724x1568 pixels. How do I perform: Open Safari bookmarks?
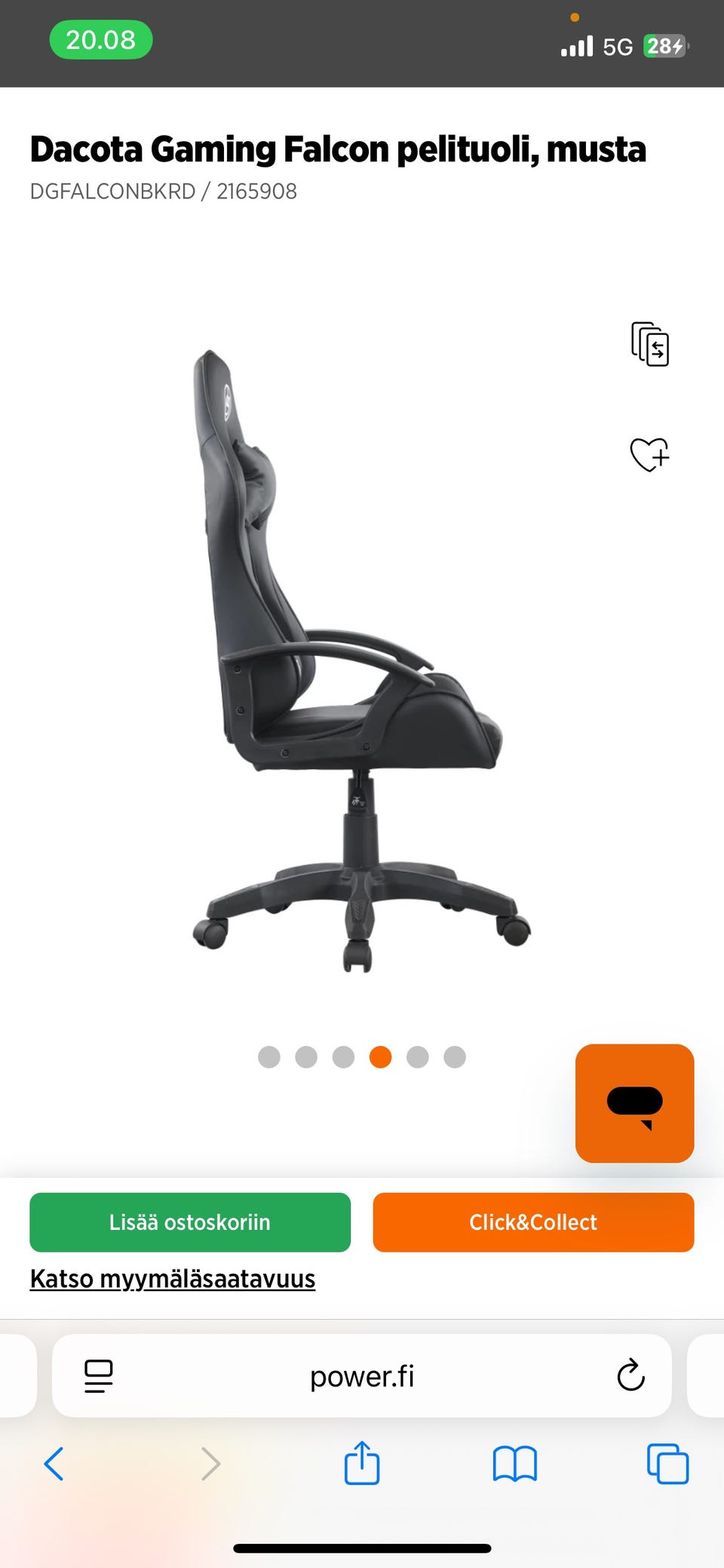click(514, 1464)
